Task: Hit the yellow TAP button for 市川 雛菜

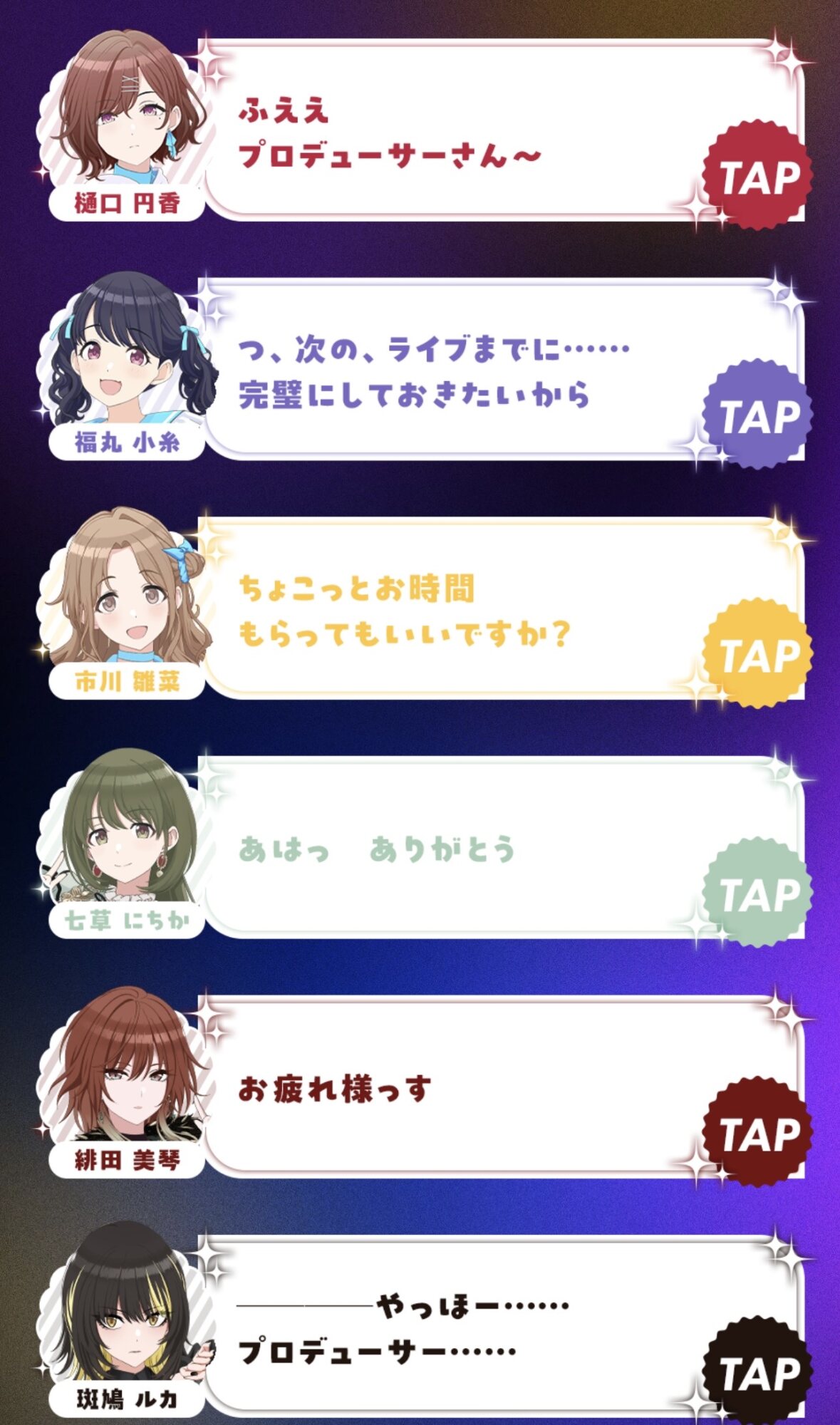Action: tap(757, 654)
